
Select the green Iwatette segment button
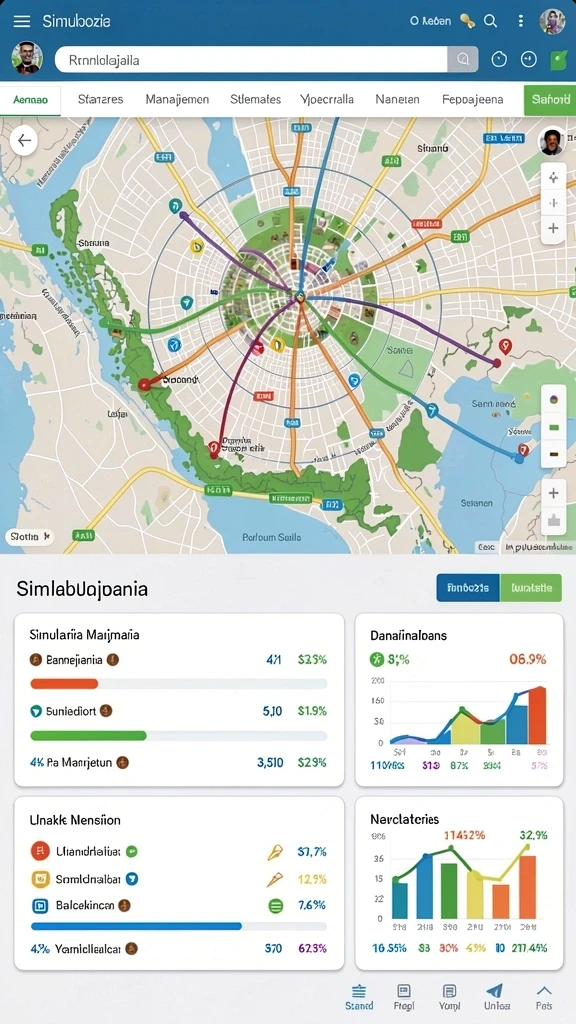point(530,588)
